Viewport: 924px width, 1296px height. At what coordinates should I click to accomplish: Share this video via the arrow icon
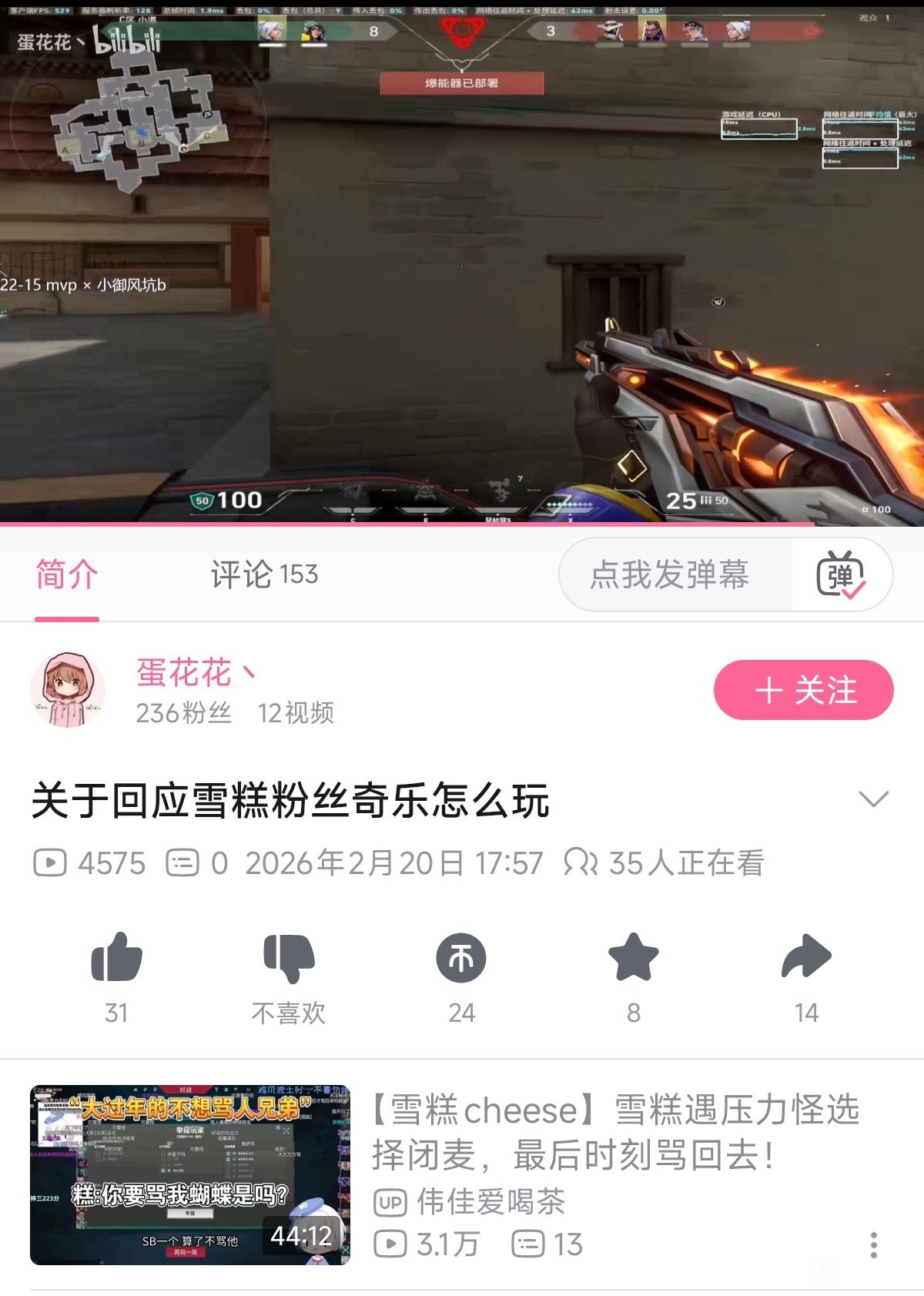click(806, 957)
